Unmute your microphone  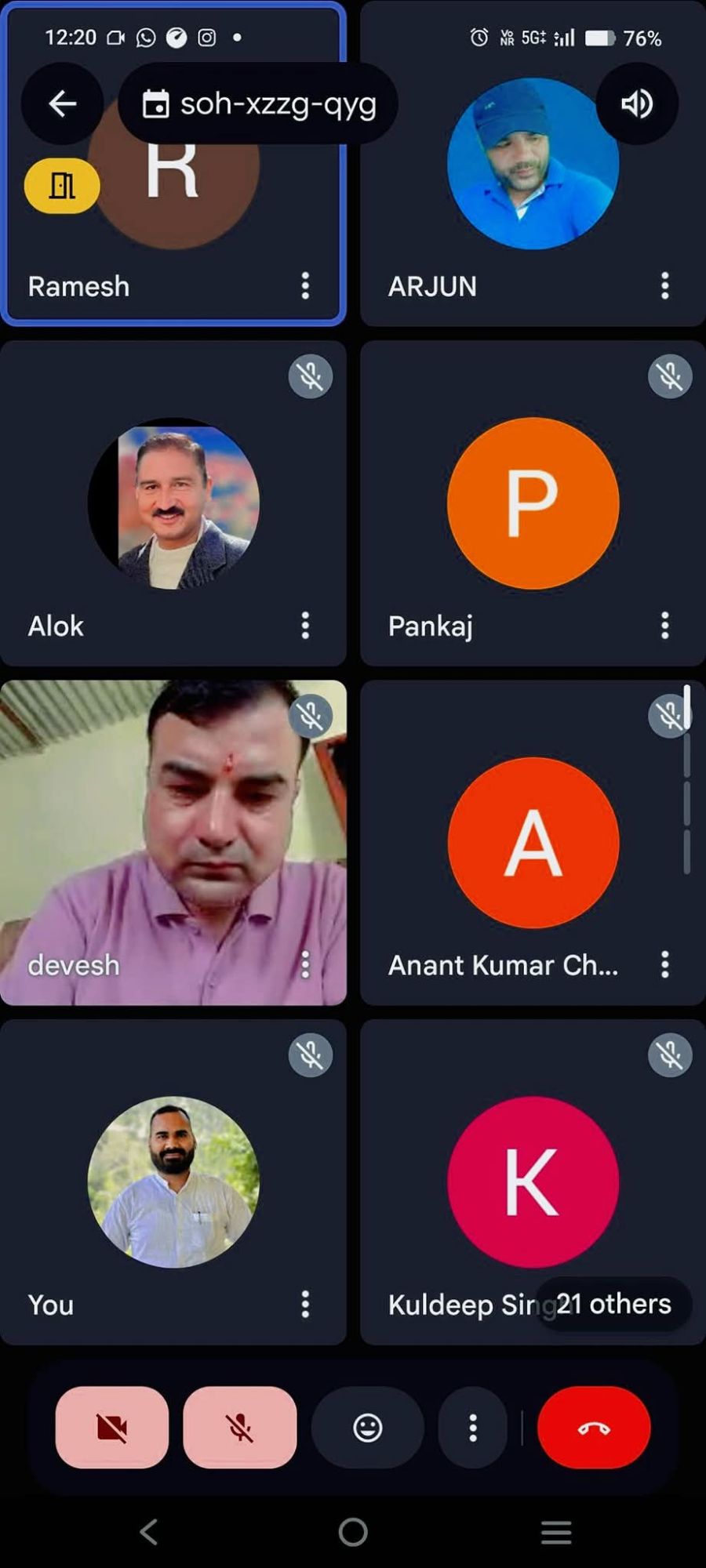coord(239,1427)
